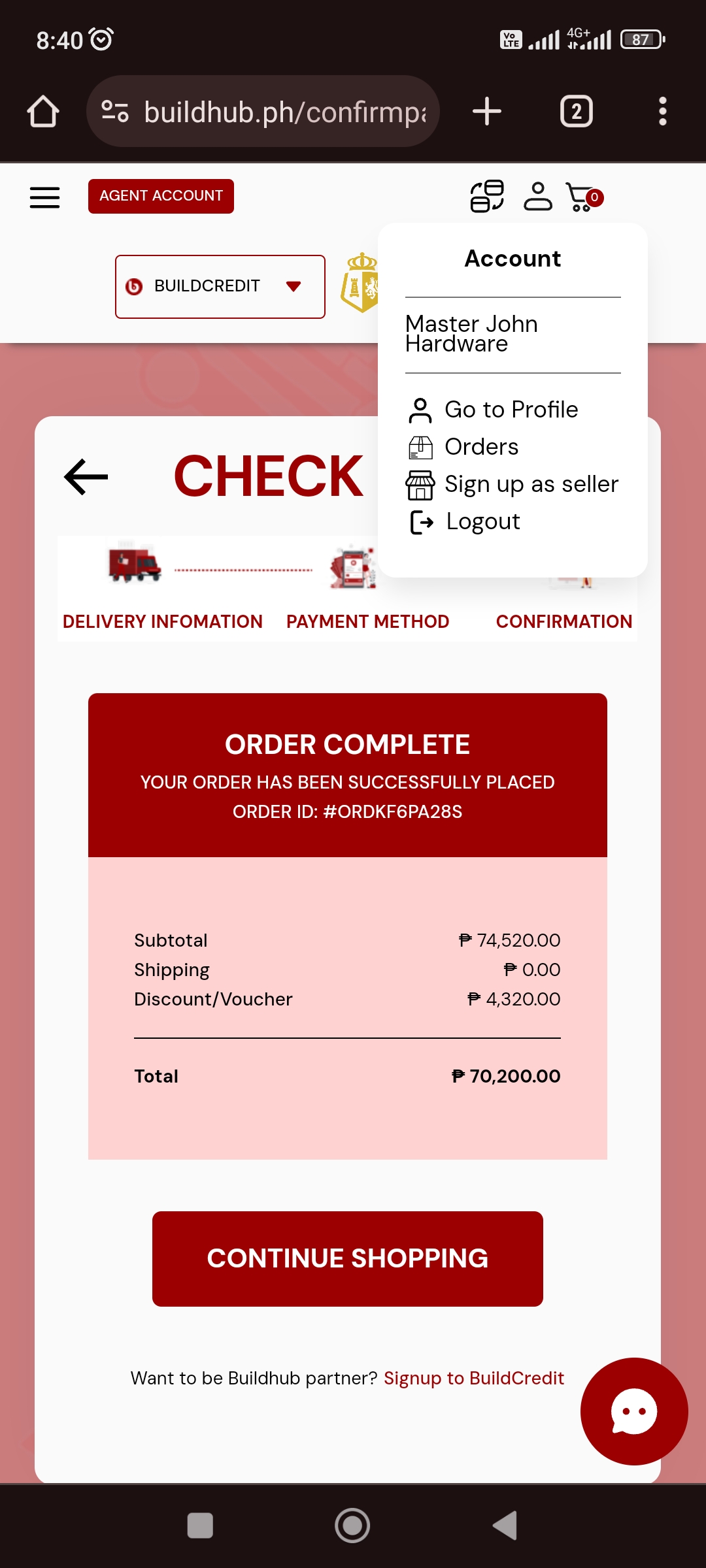Open Orders from account menu
The width and height of the screenshot is (706, 1568).
tap(481, 447)
